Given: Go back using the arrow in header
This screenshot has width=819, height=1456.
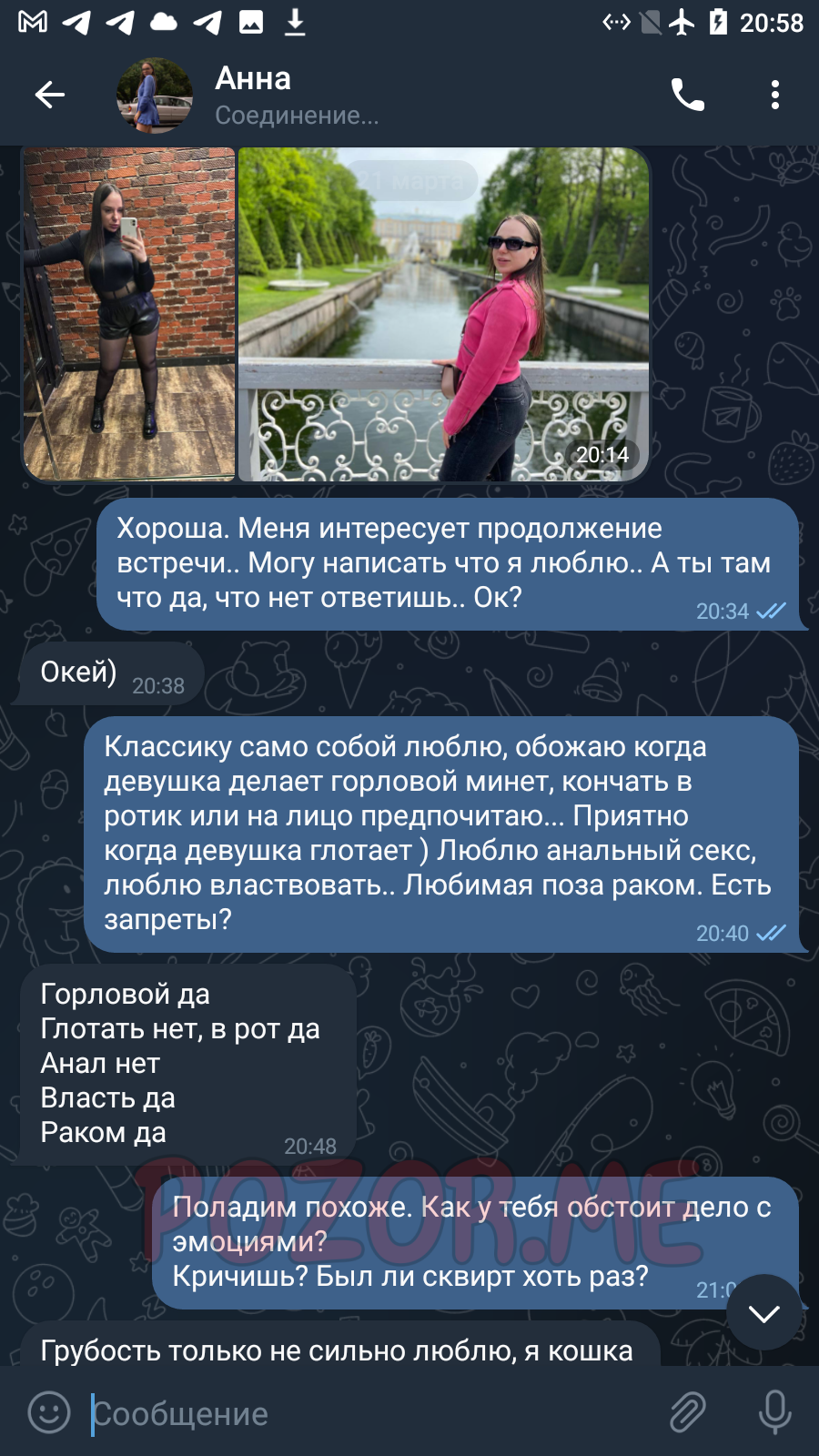Looking at the screenshot, I should pyautogui.click(x=50, y=95).
